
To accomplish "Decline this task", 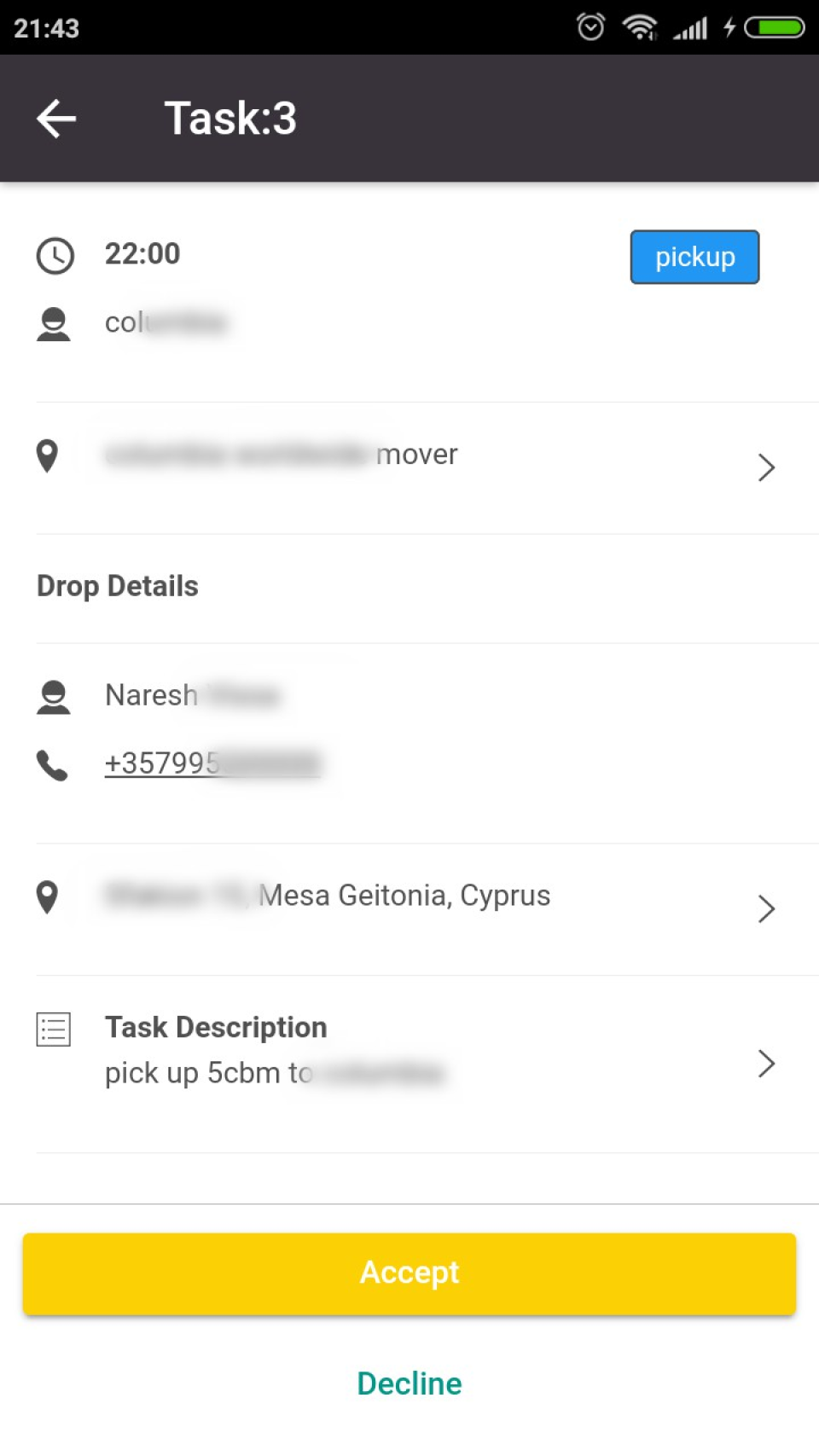I will pyautogui.click(x=409, y=1383).
